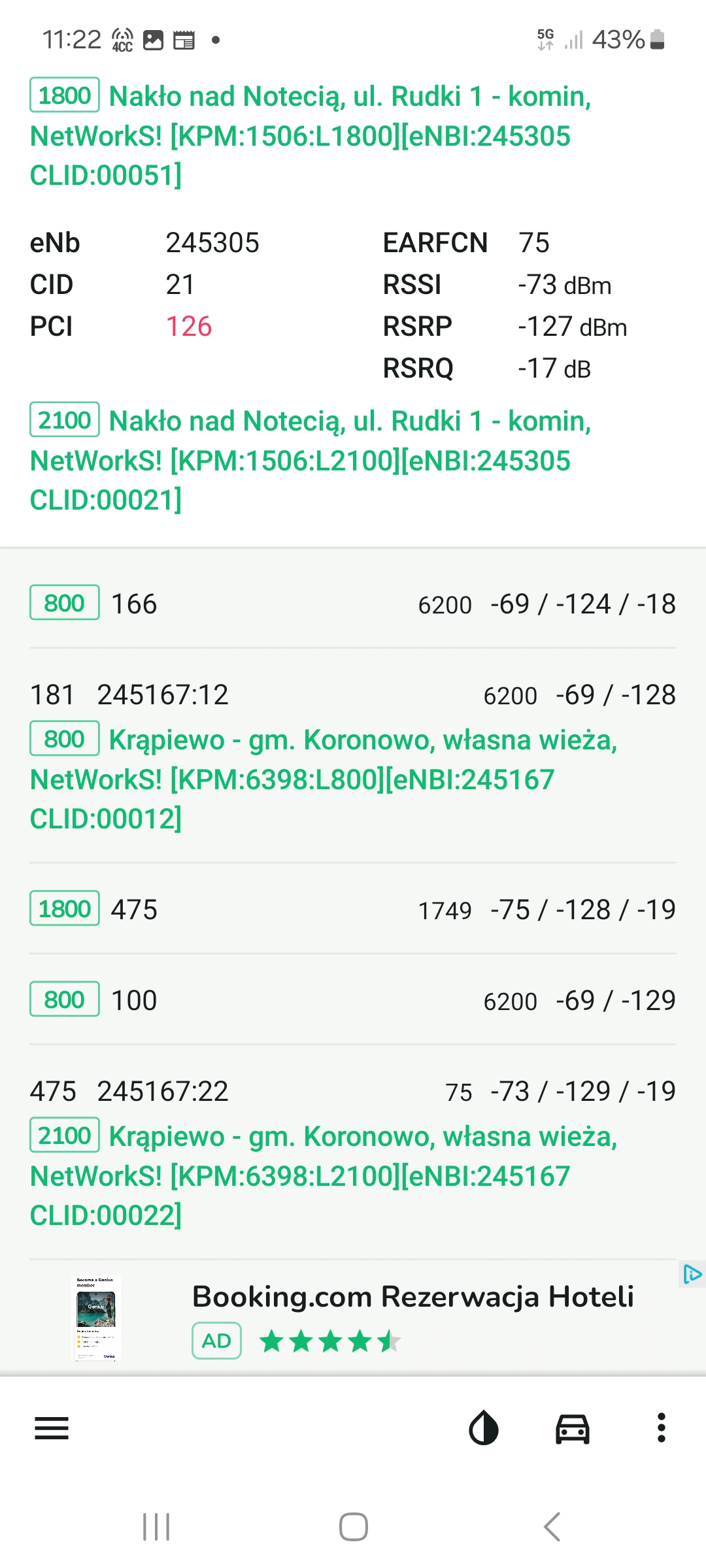Viewport: 706px width, 1568px height.
Task: Select the 800 neighbor cell PCI 100
Action: pyautogui.click(x=353, y=1000)
